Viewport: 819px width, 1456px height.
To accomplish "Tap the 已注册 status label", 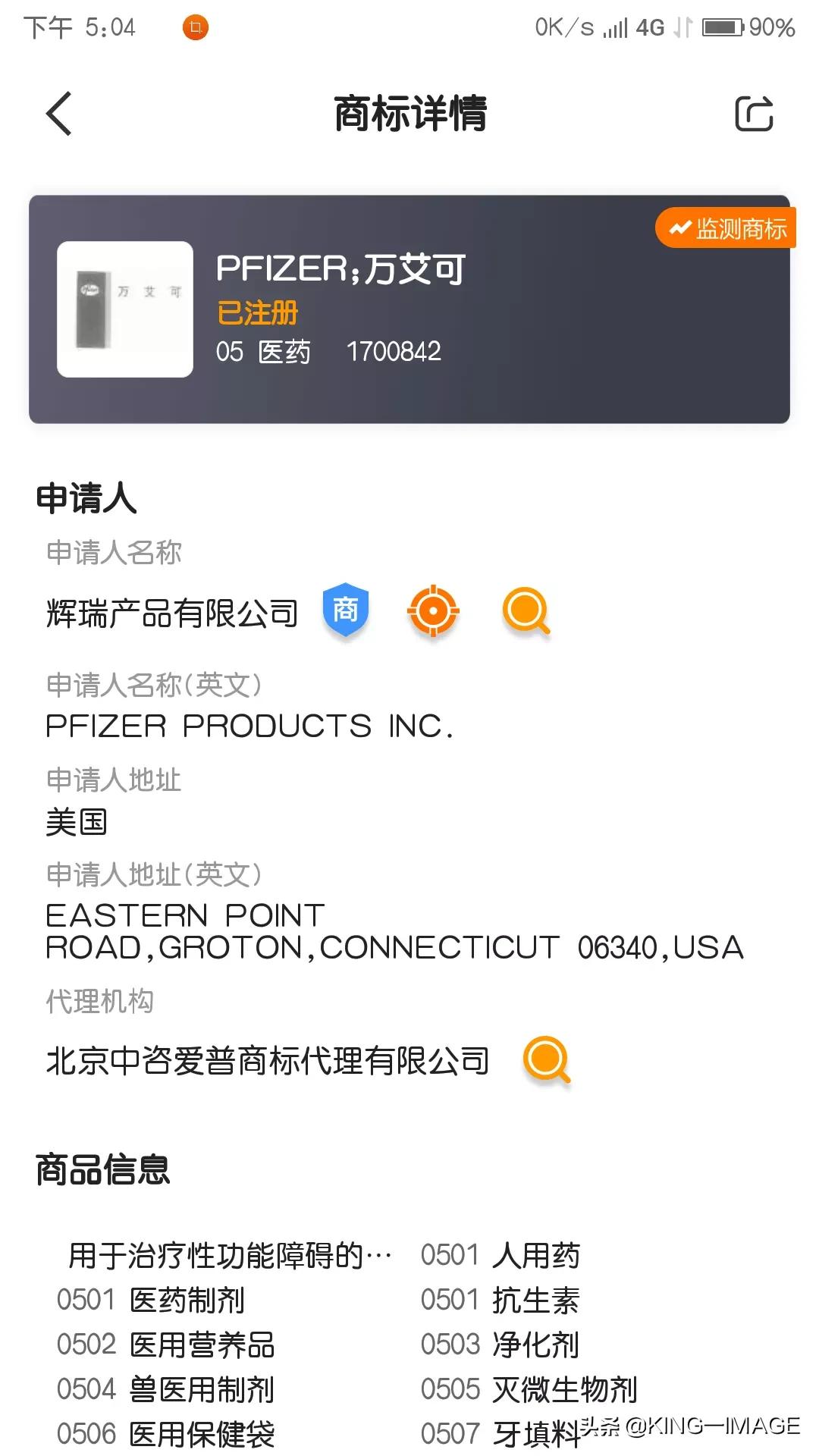I will click(256, 312).
